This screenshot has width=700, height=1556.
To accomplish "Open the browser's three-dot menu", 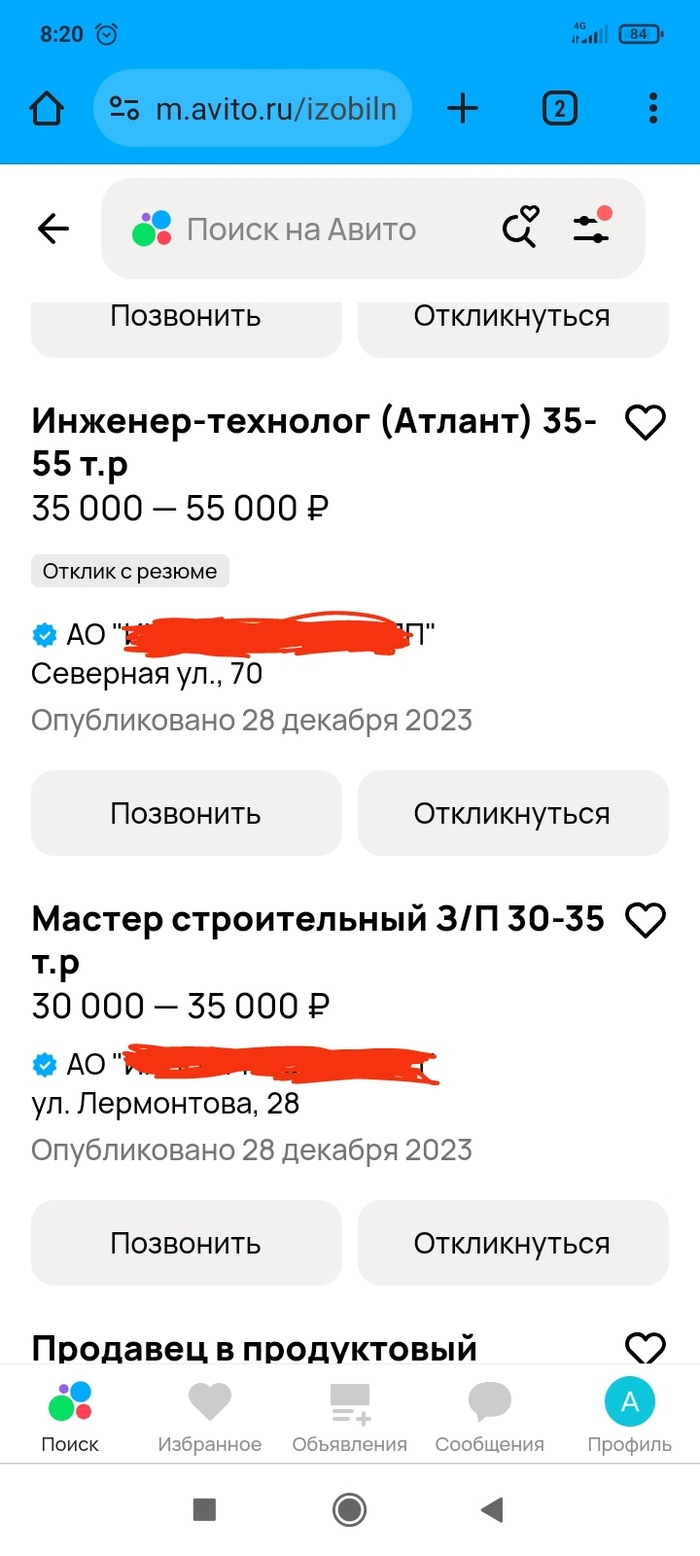I will [x=653, y=108].
